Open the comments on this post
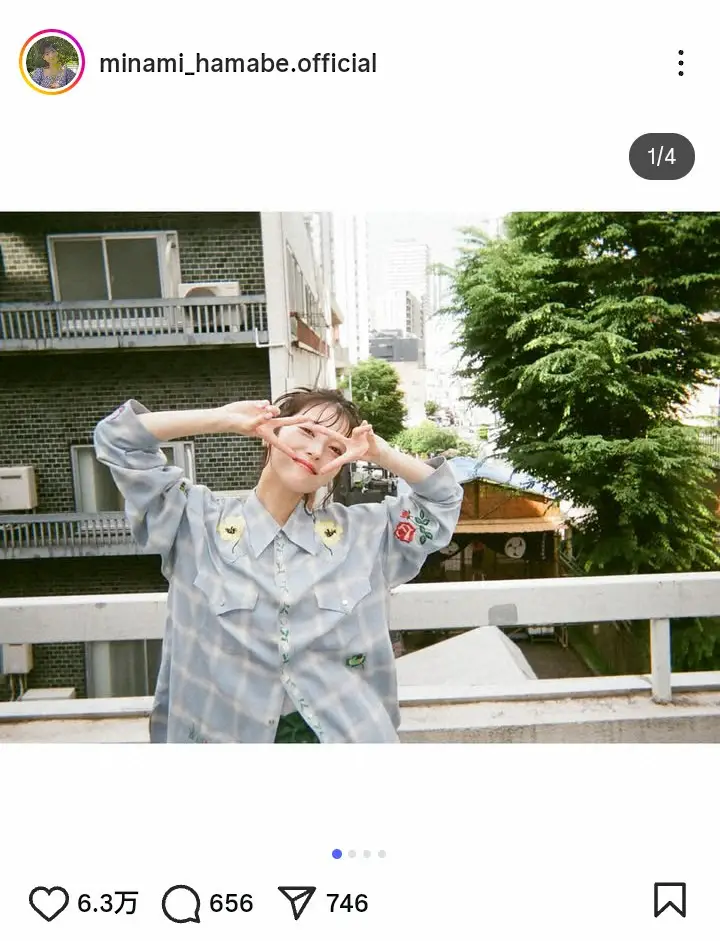Viewport: 720px width, 941px height. click(181, 903)
